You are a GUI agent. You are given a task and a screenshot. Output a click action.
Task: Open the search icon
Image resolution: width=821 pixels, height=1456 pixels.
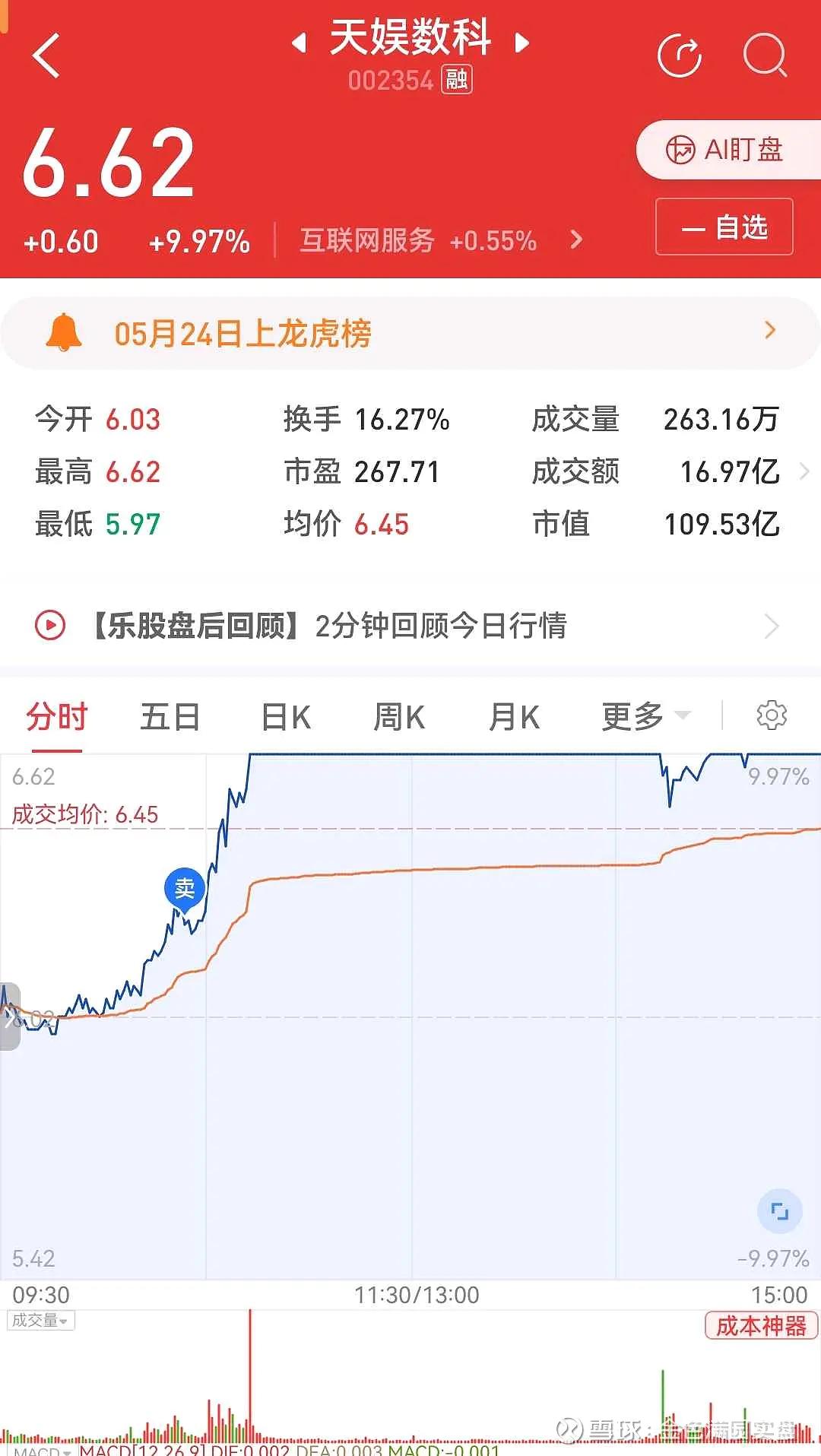pyautogui.click(x=765, y=56)
